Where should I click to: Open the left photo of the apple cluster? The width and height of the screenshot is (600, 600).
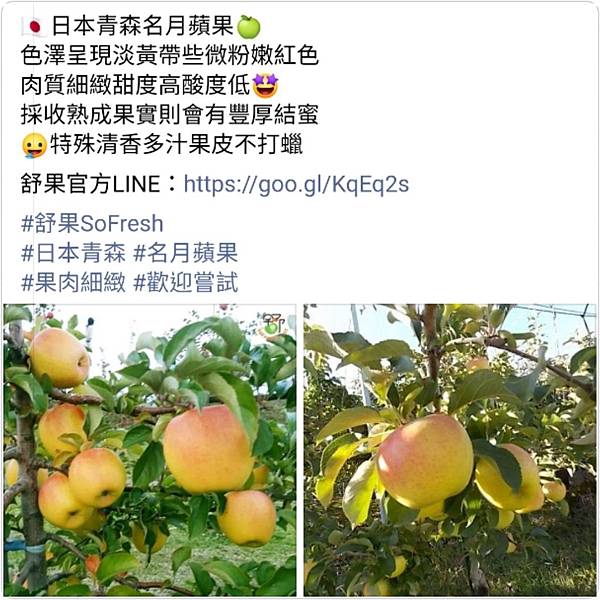[x=150, y=450]
